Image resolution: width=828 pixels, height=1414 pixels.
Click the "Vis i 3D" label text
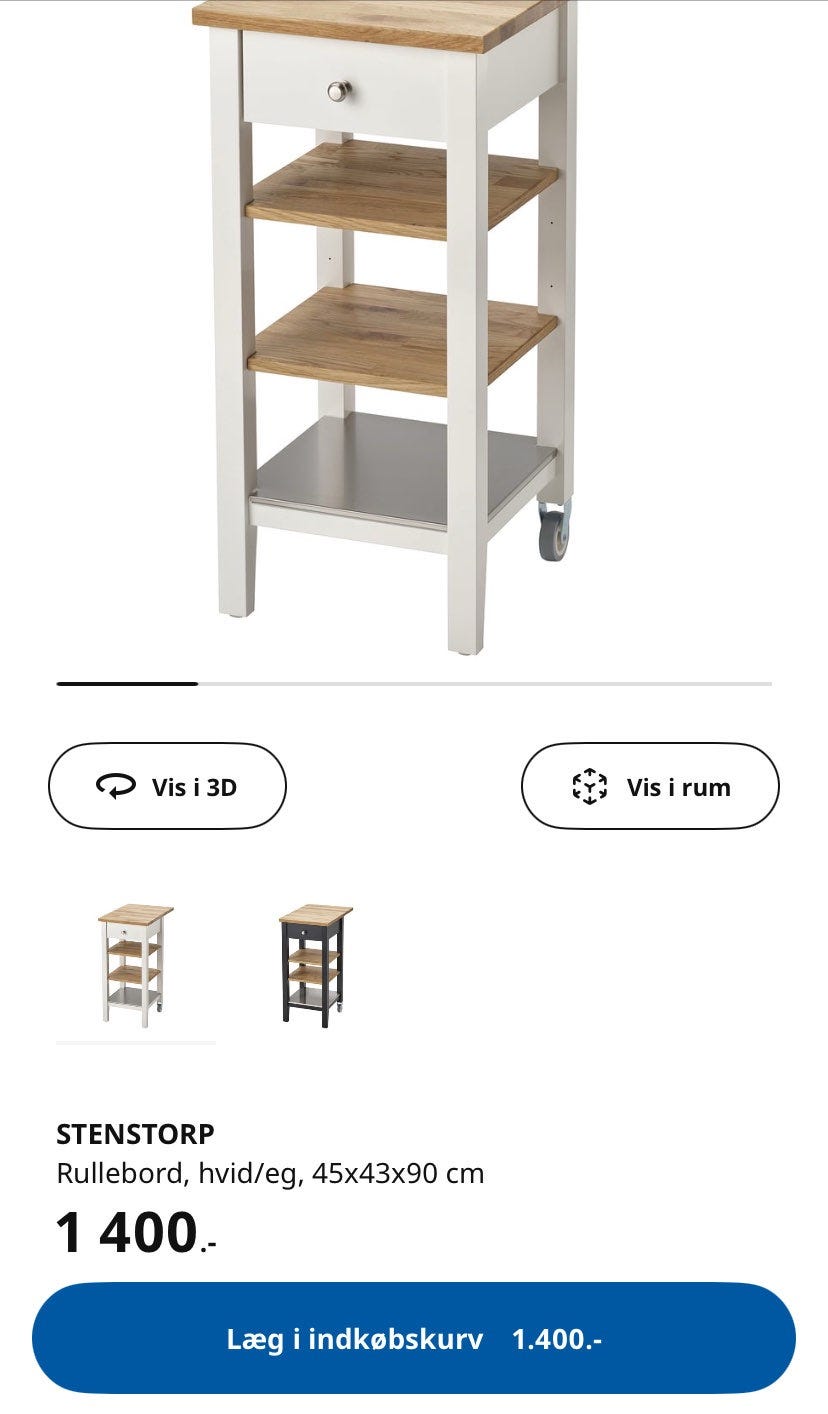(196, 786)
